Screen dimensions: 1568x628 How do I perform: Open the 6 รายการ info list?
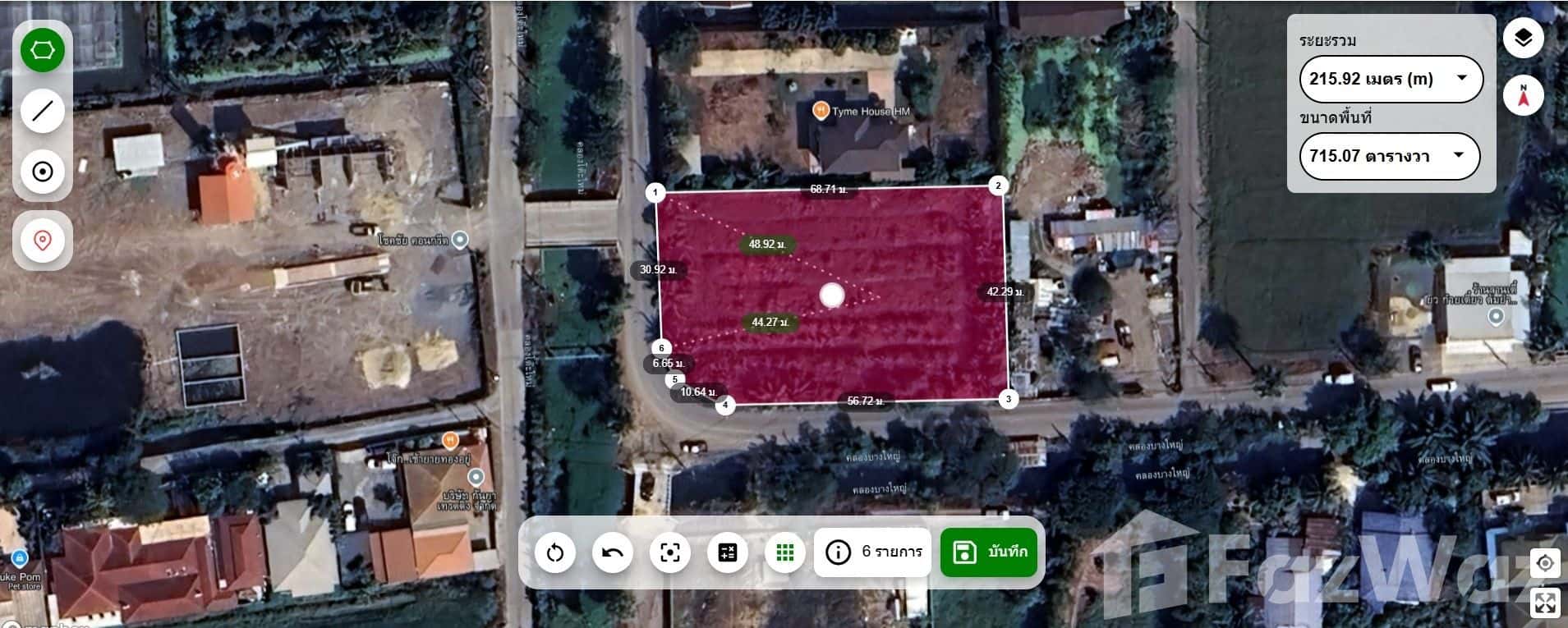coord(873,552)
